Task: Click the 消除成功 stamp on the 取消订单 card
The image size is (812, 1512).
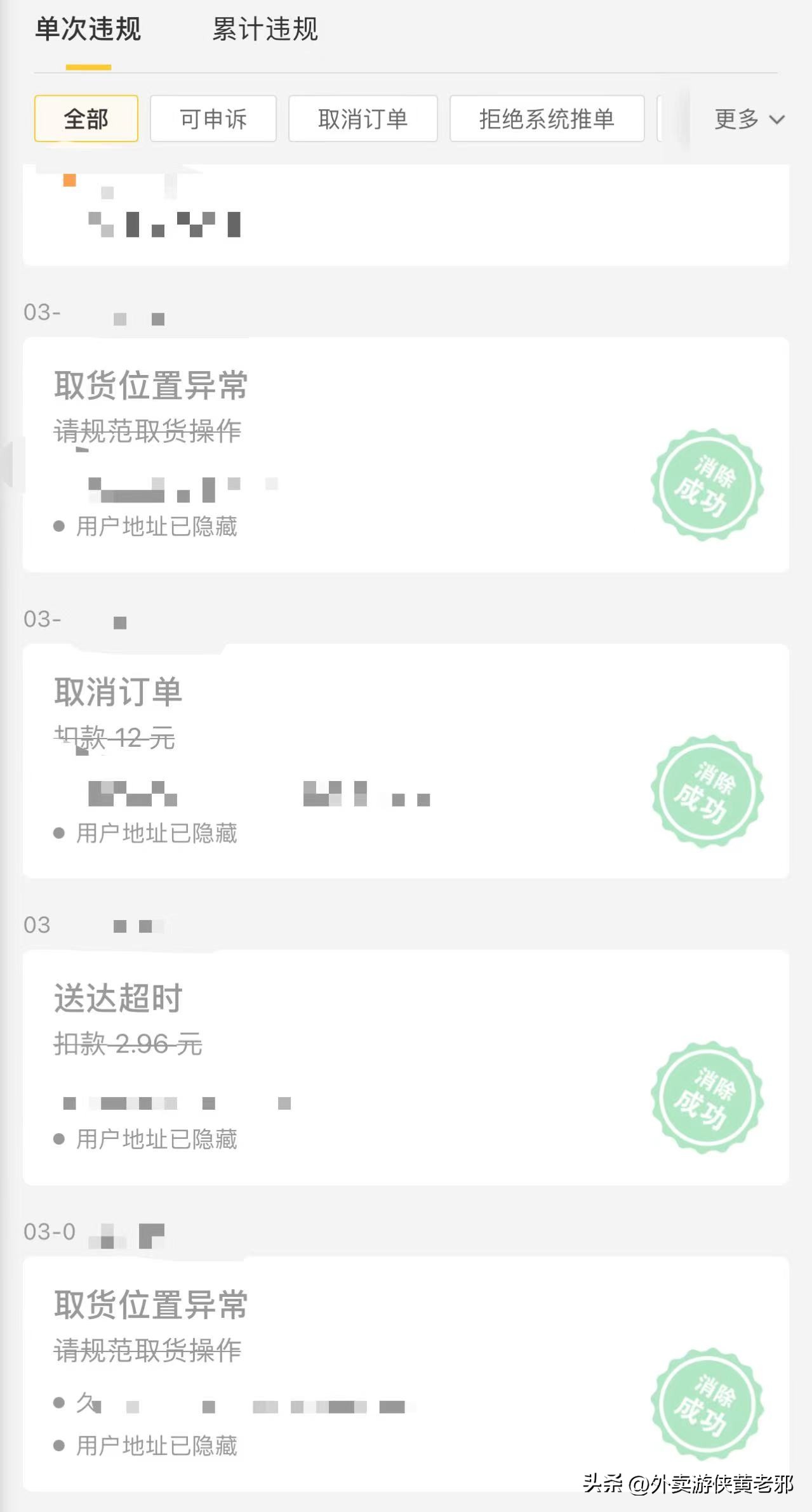Action: point(707,791)
